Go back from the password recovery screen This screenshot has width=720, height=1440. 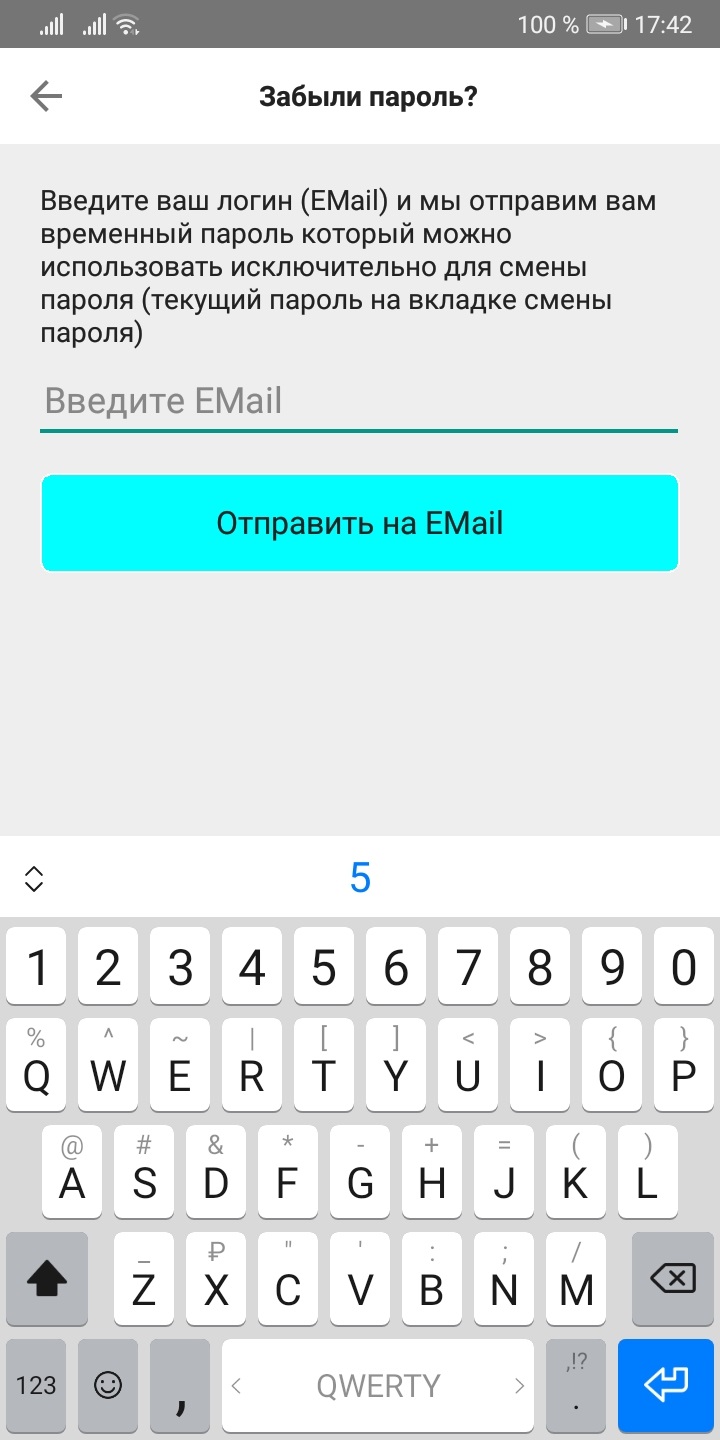click(x=46, y=96)
